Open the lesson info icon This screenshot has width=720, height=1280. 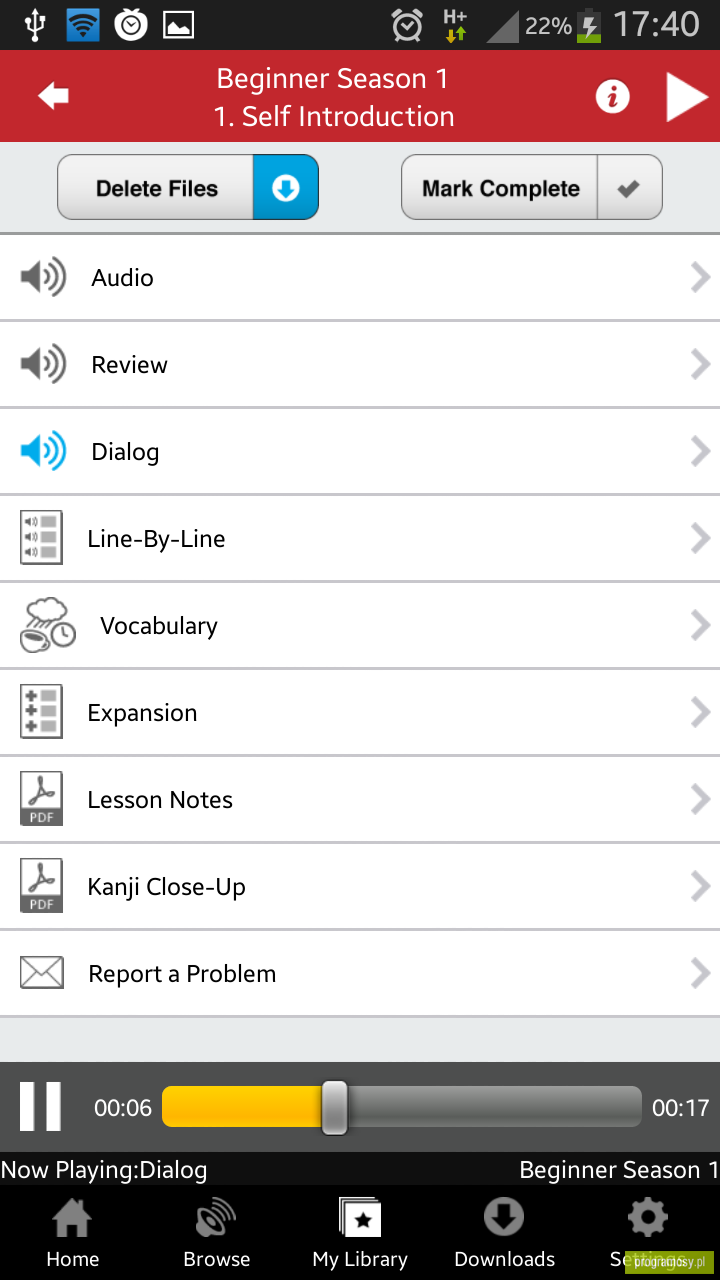click(x=612, y=96)
